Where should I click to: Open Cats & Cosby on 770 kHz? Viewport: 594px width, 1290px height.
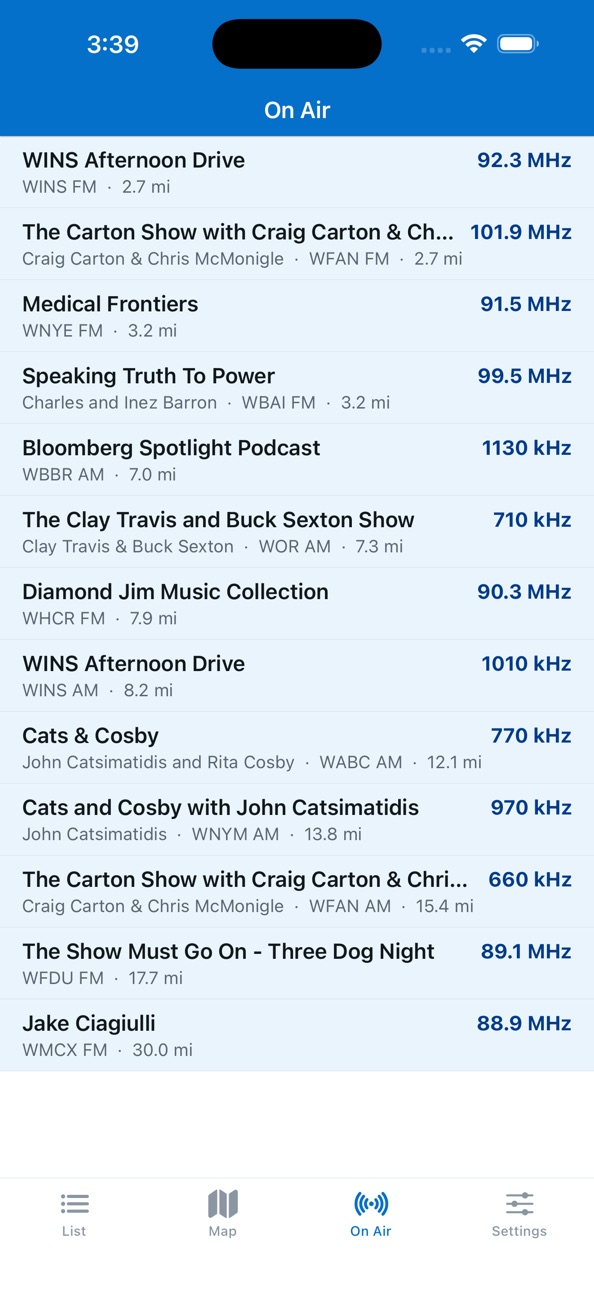(x=297, y=748)
